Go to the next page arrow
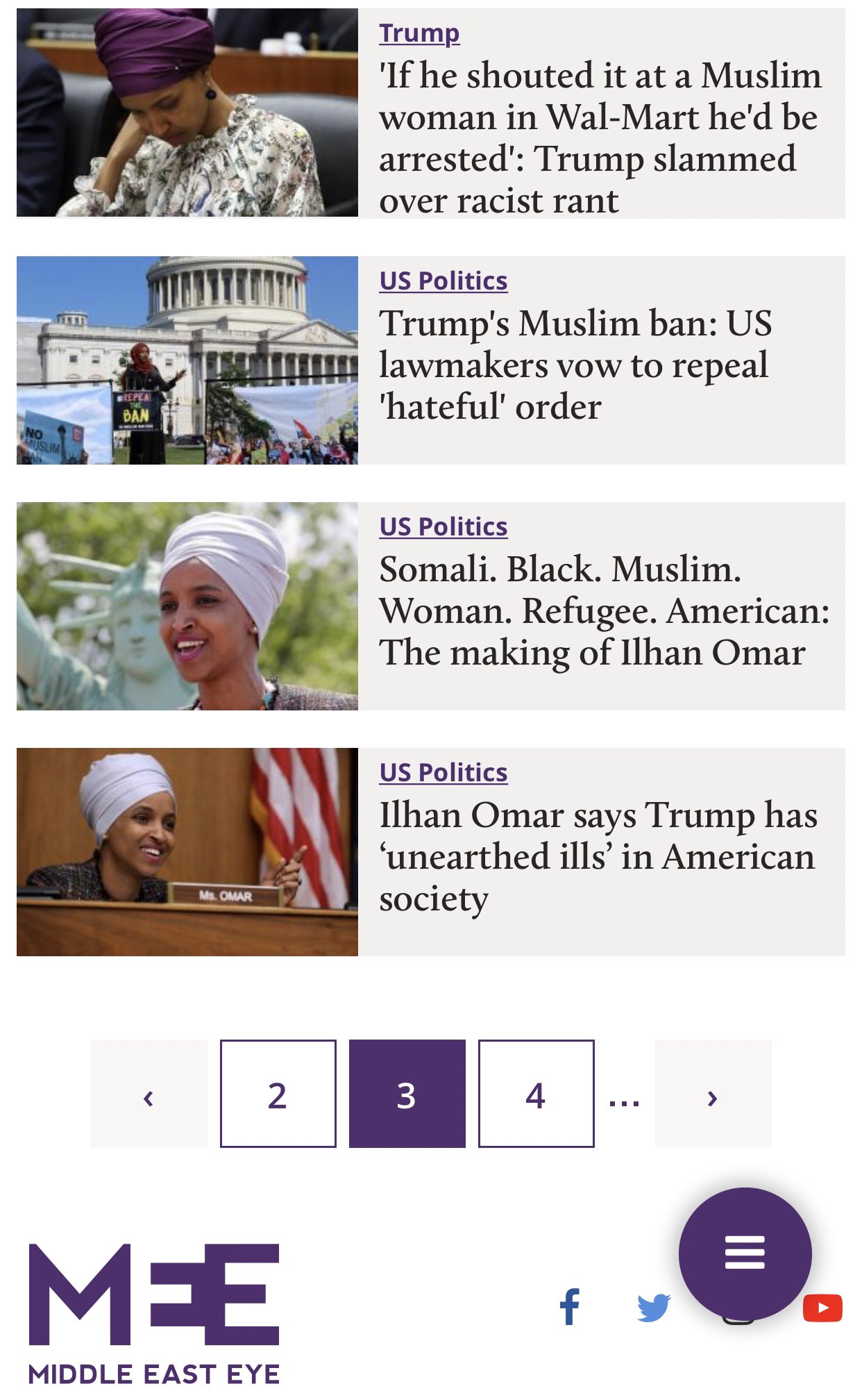This screenshot has width=862, height=1400. [713, 1094]
